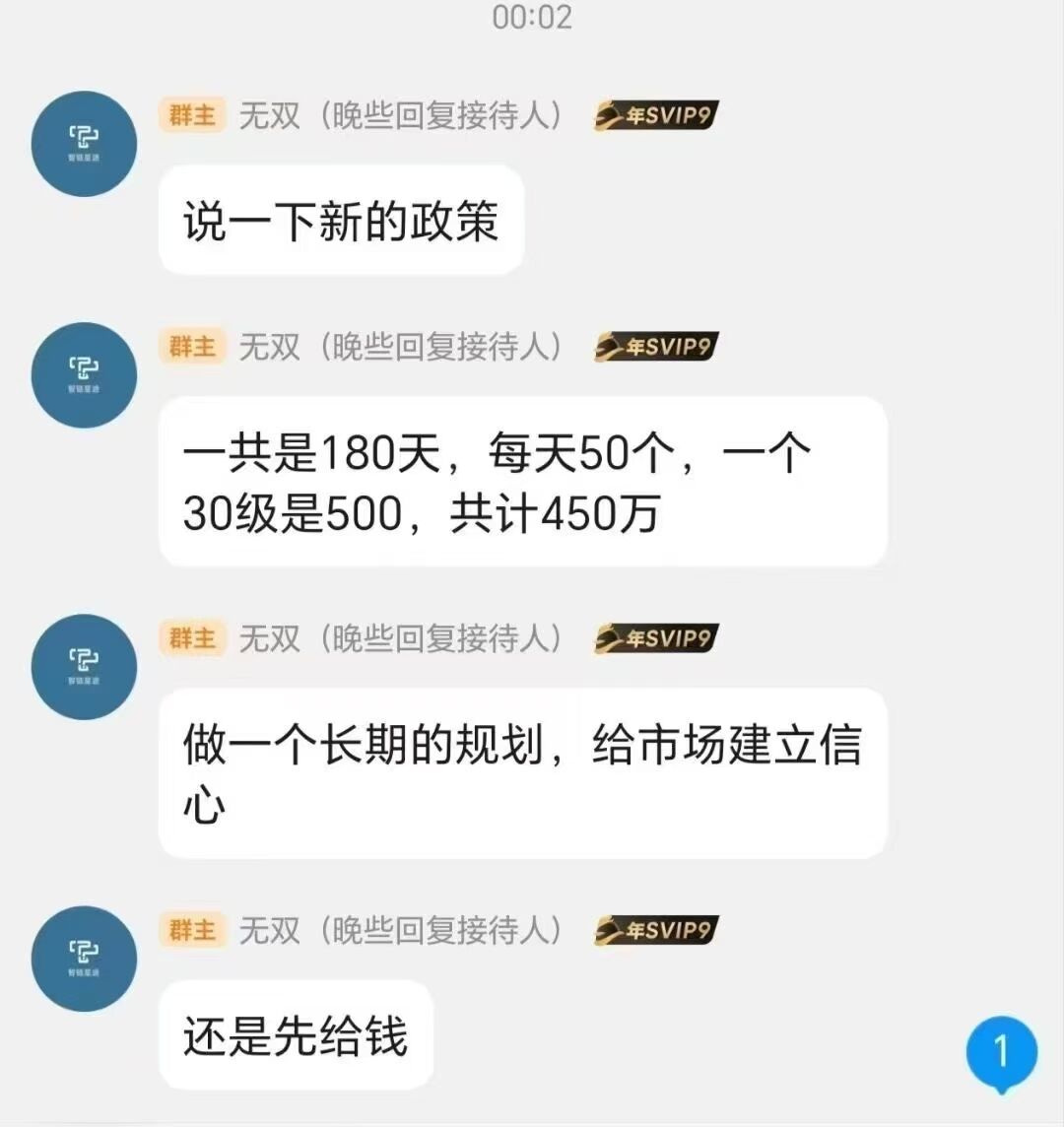This screenshot has height=1127, width=1064.
Task: Jump to the 1 new message bubble
Action: pyautogui.click(x=1001, y=1053)
